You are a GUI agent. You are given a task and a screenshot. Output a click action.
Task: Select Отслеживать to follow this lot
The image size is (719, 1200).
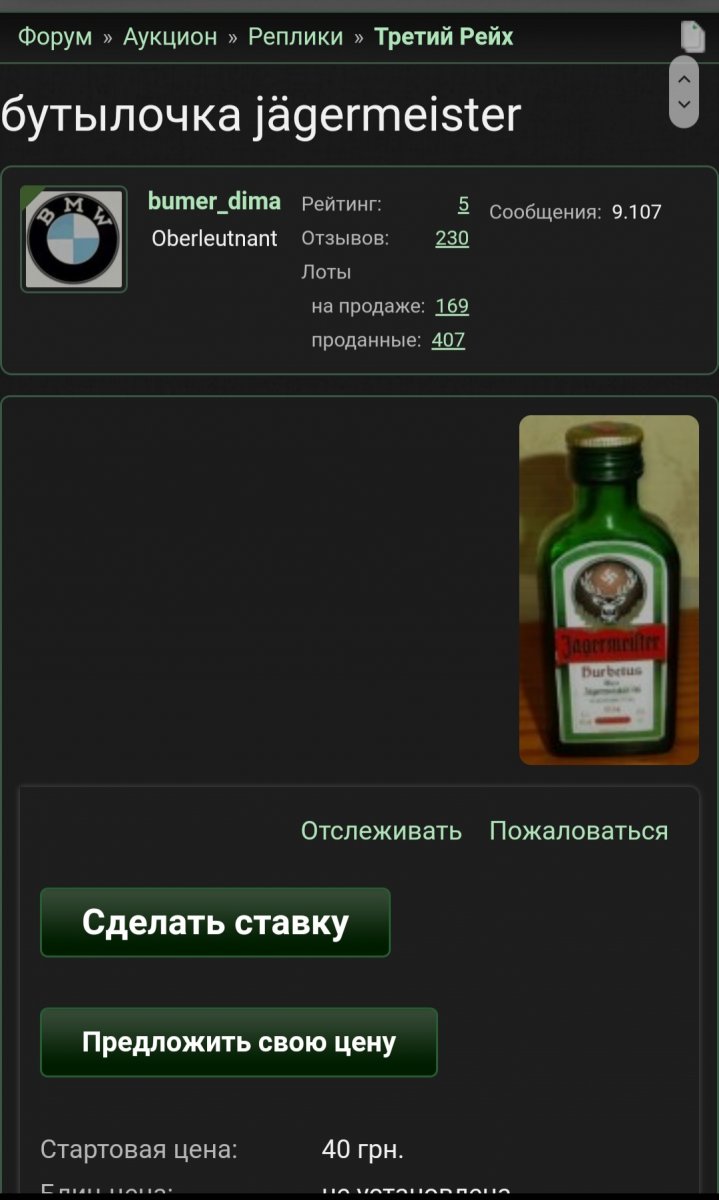(x=381, y=831)
